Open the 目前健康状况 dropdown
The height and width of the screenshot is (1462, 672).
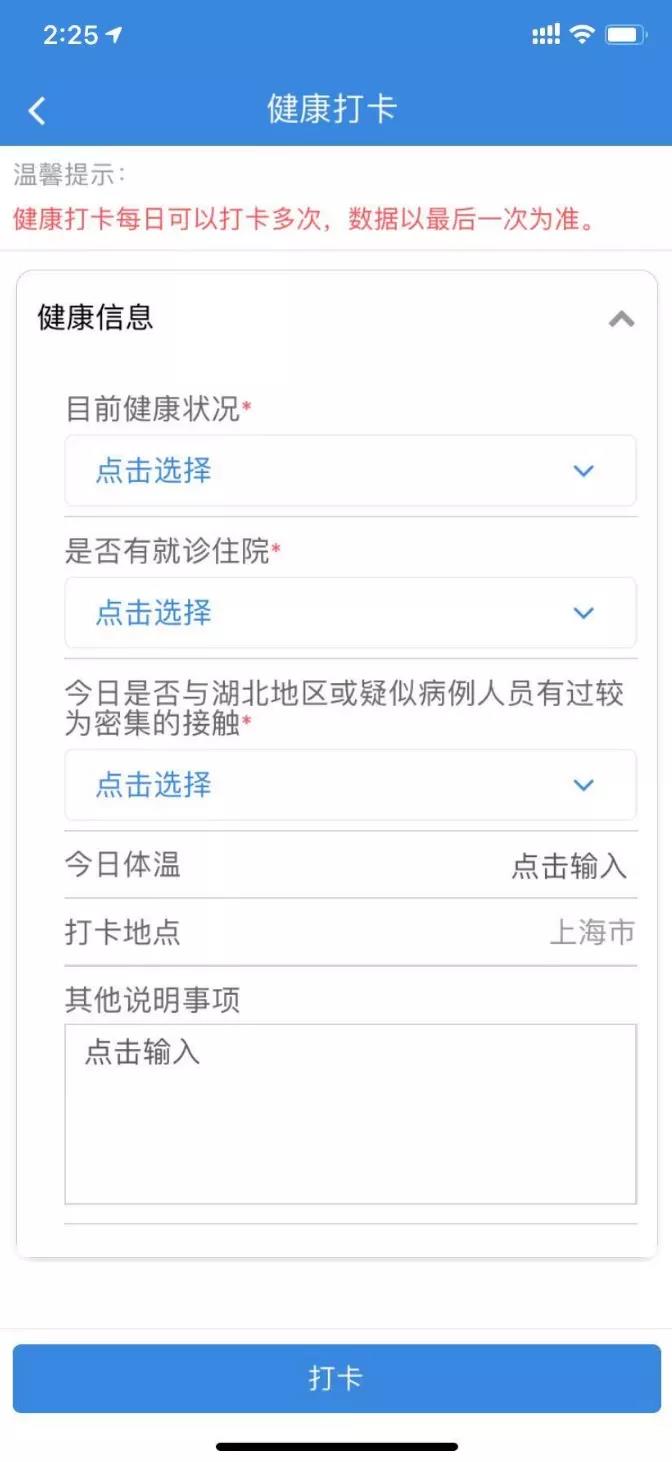pos(350,471)
